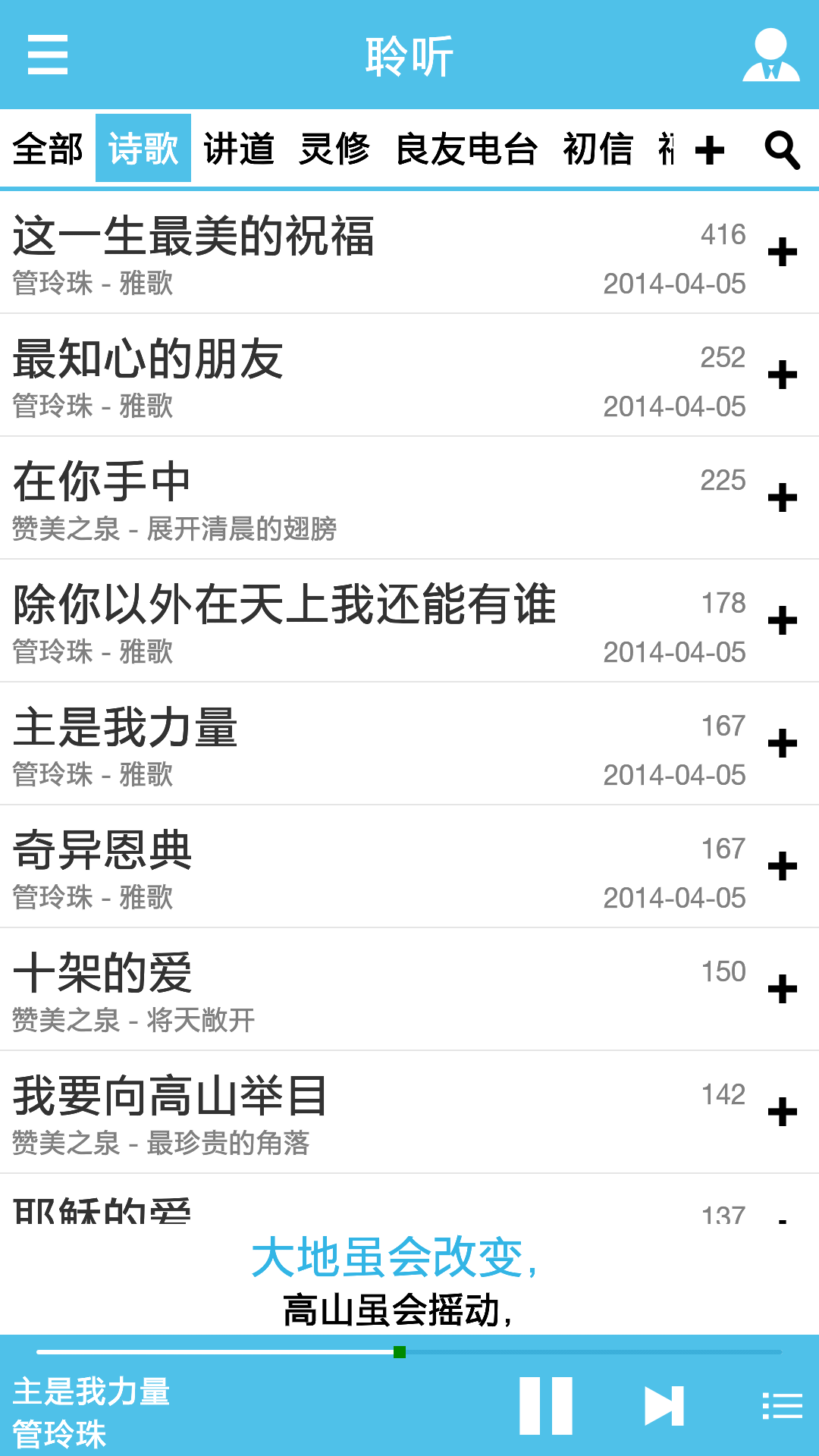
Task: Play 我要向高山举目 from the list
Action: tap(303, 1098)
